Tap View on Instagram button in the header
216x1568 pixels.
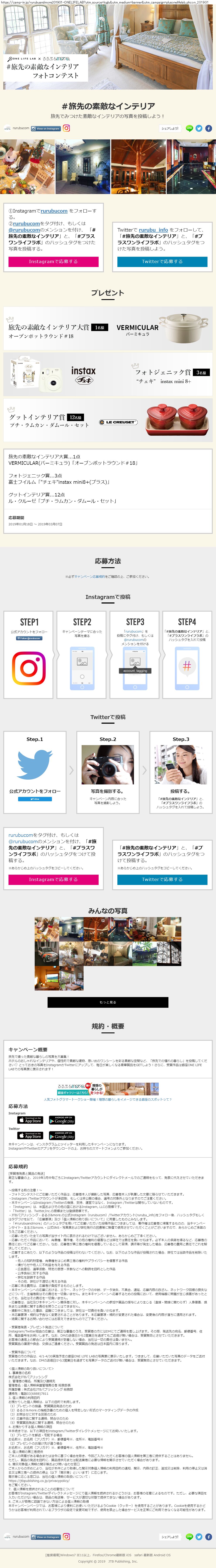46,128
